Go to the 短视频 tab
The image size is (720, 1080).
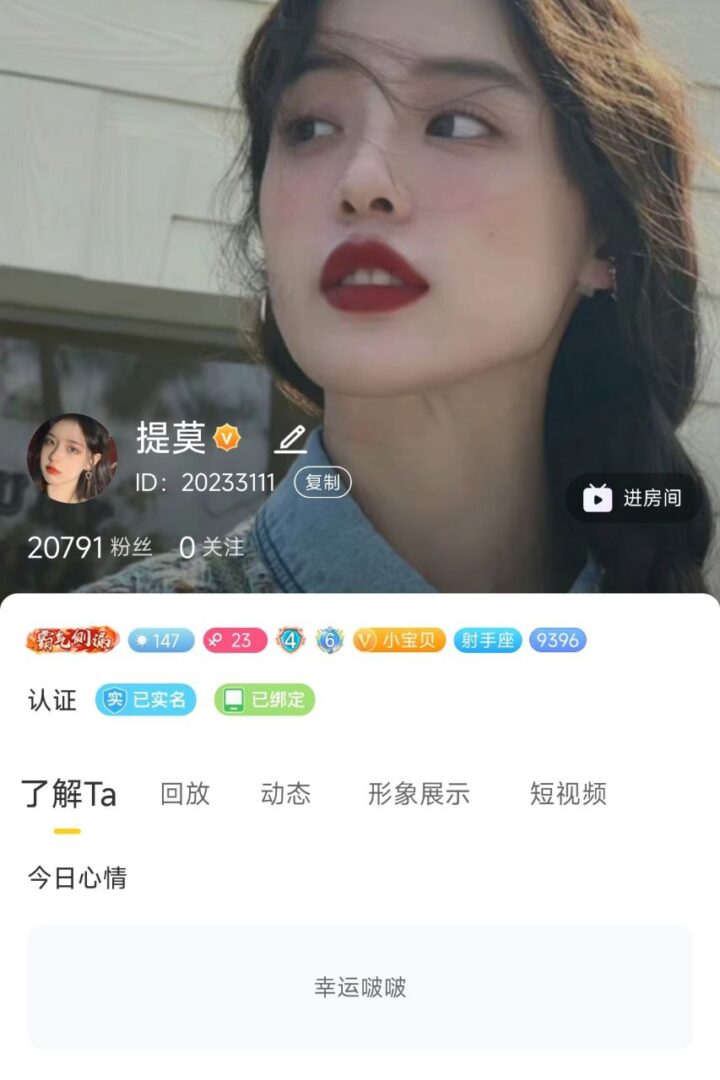click(x=568, y=794)
